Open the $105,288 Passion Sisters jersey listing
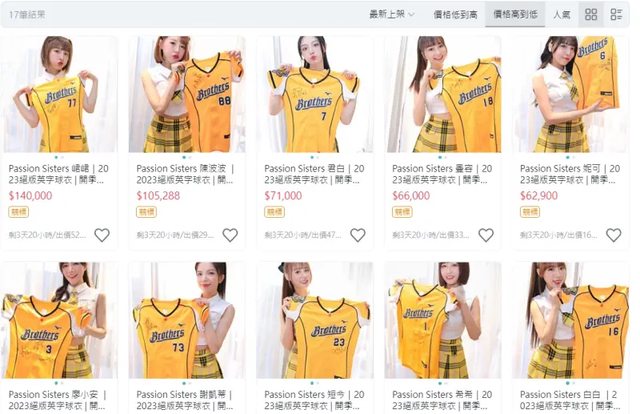This screenshot has width=640, height=414. 186,95
